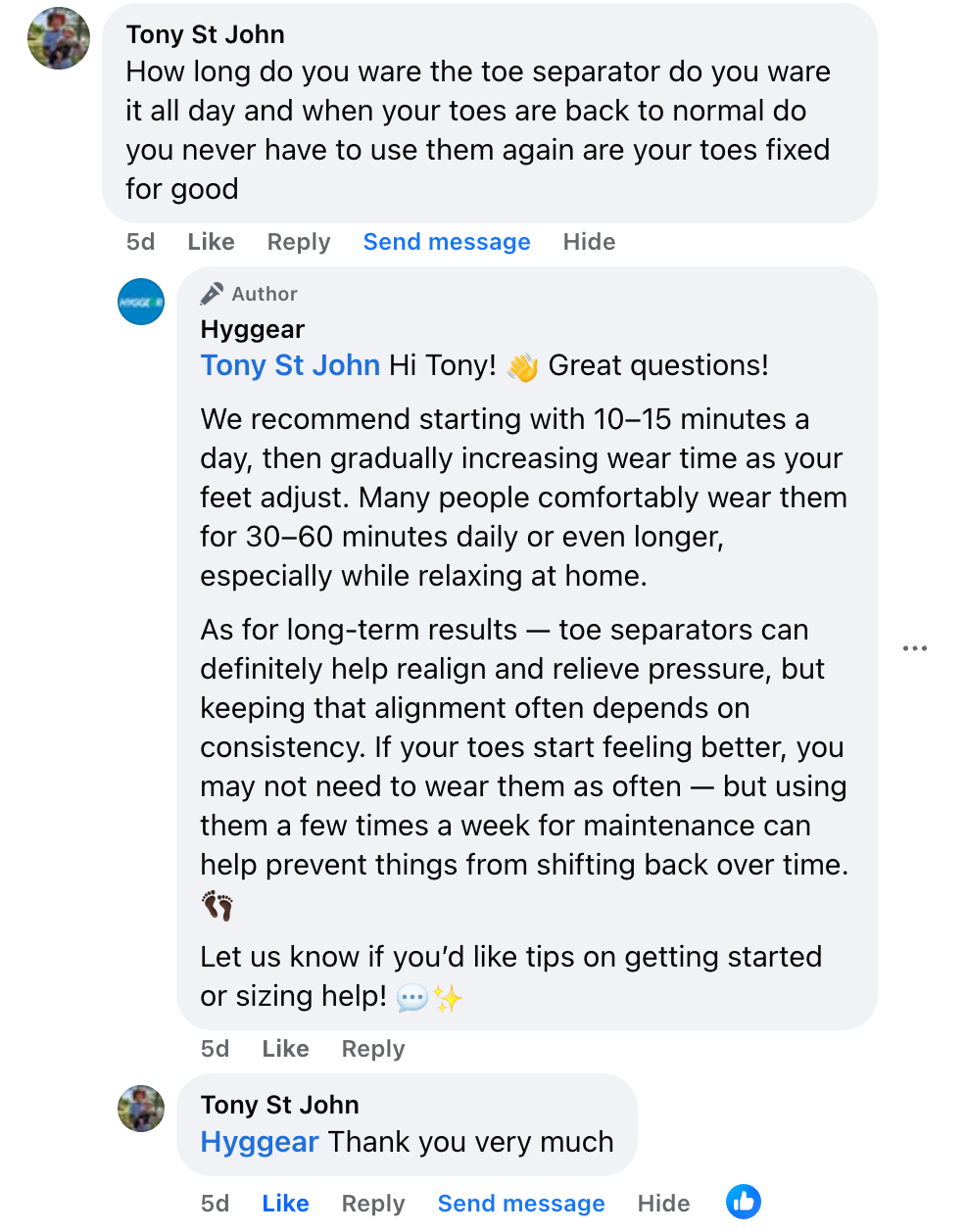View like reaction on Tony's thank-you comment
966x1232 pixels.
point(744,1202)
